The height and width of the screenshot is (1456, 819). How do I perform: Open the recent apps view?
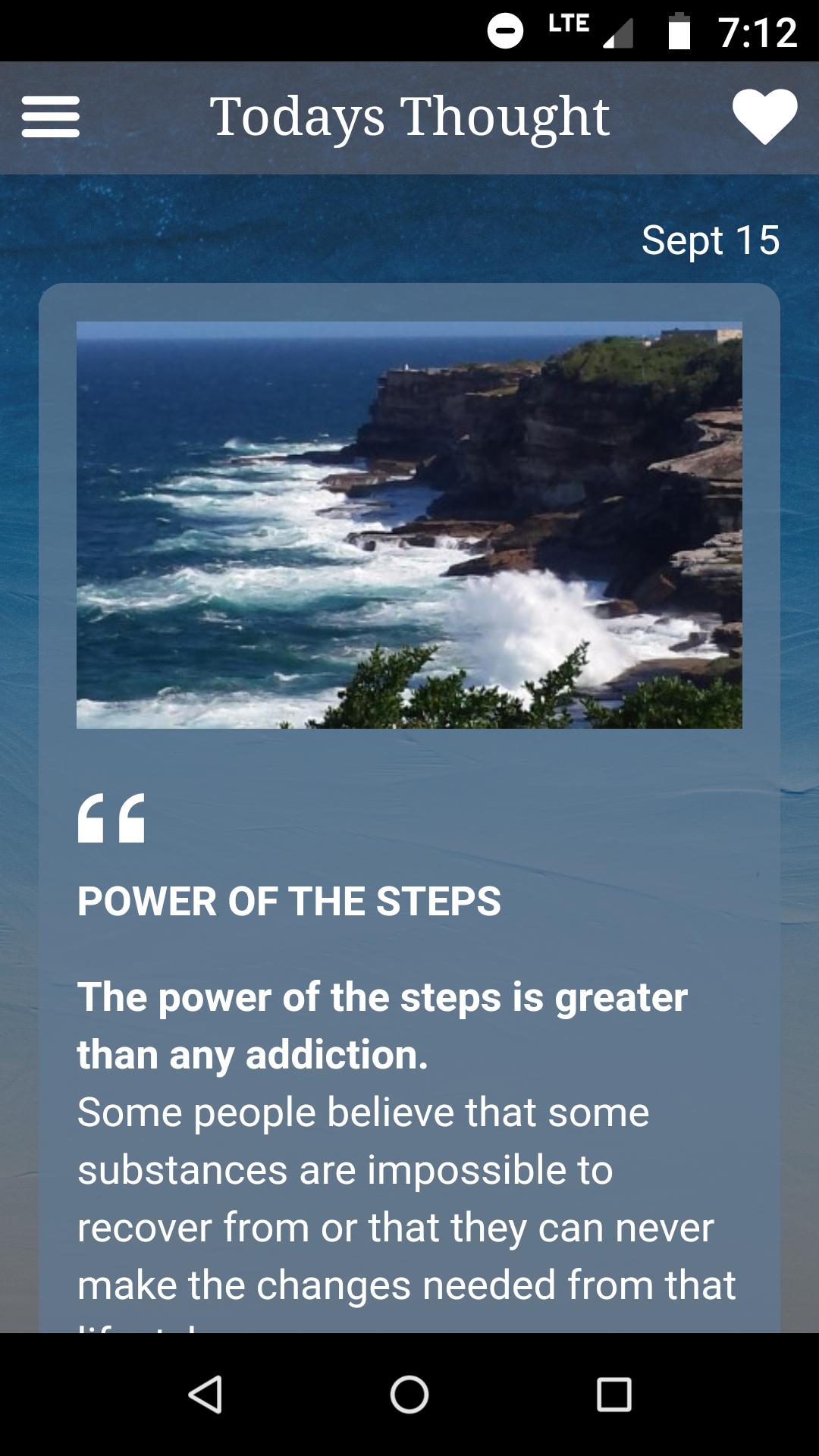(614, 1394)
